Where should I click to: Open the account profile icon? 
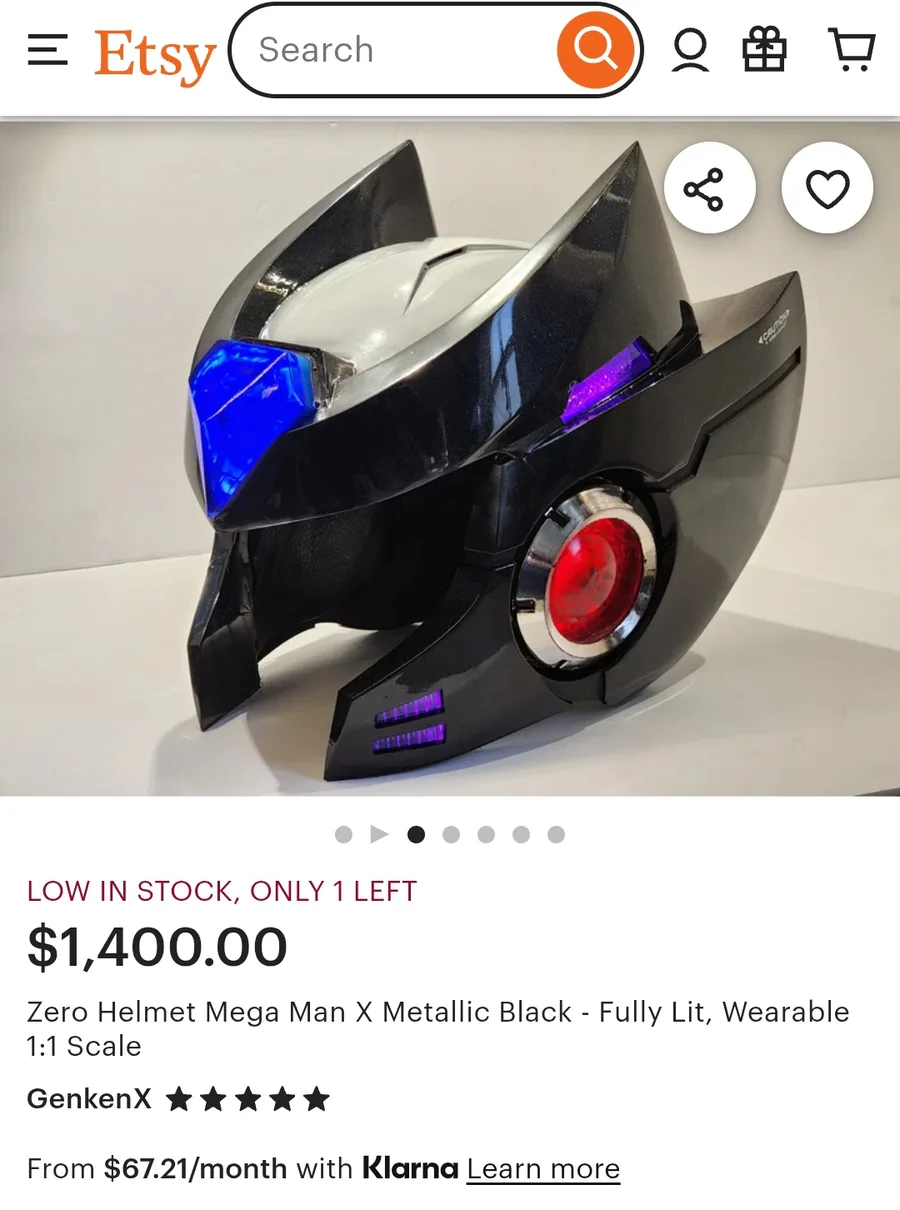690,50
